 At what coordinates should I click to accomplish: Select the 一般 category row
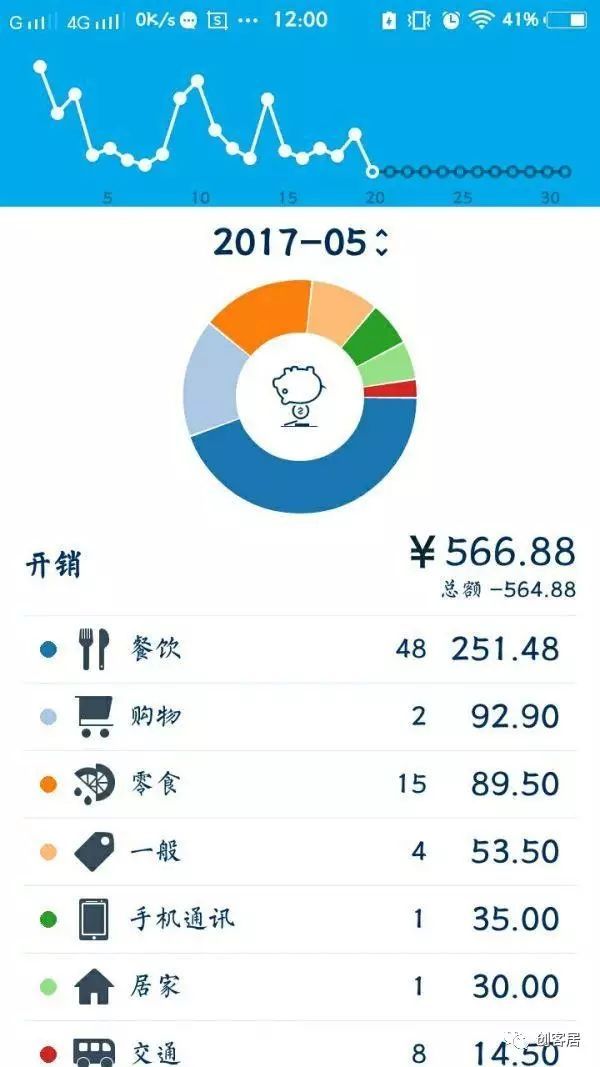point(300,851)
